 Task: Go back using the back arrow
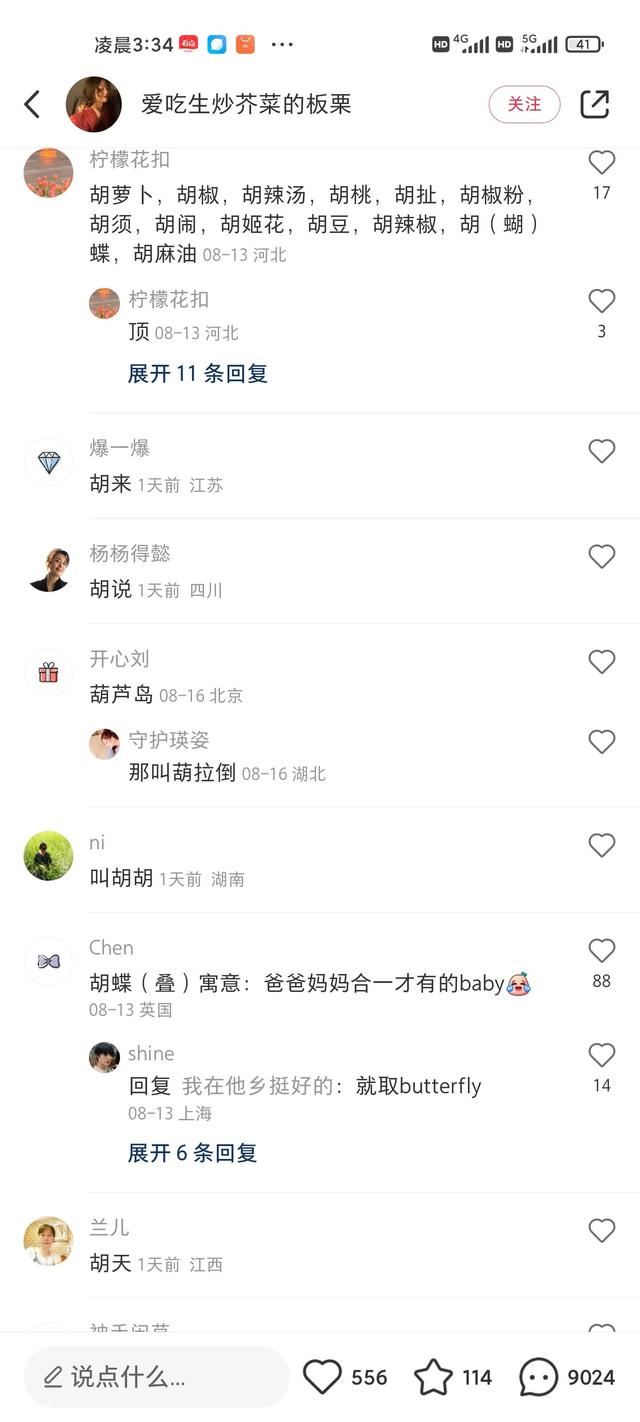pos(32,104)
